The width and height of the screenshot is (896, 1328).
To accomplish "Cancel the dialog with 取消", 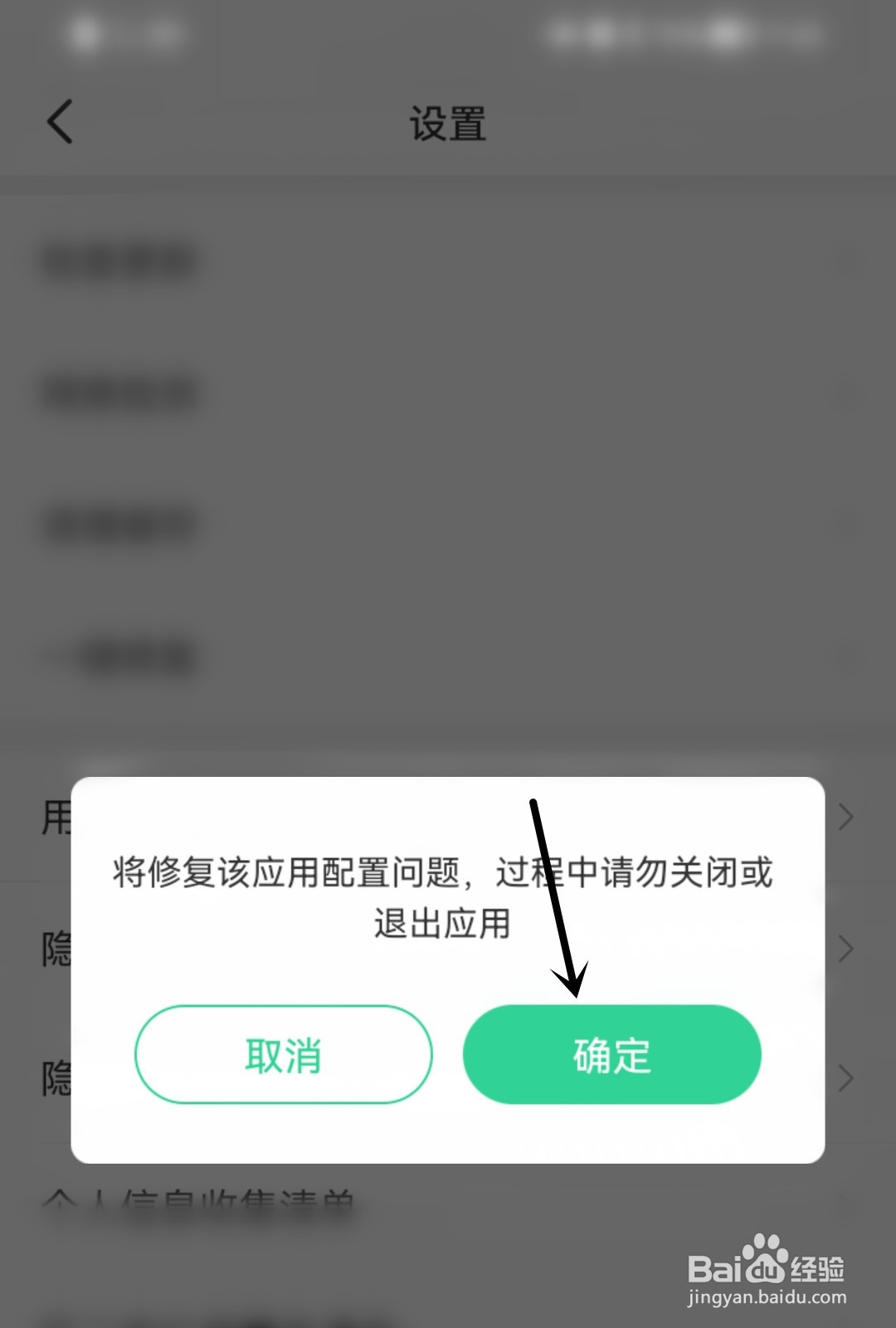I will click(283, 1054).
